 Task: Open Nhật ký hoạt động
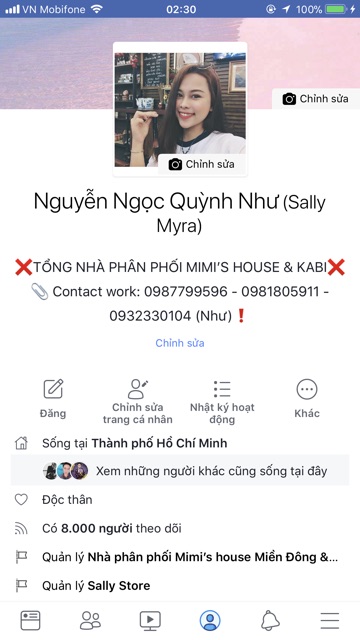click(222, 401)
